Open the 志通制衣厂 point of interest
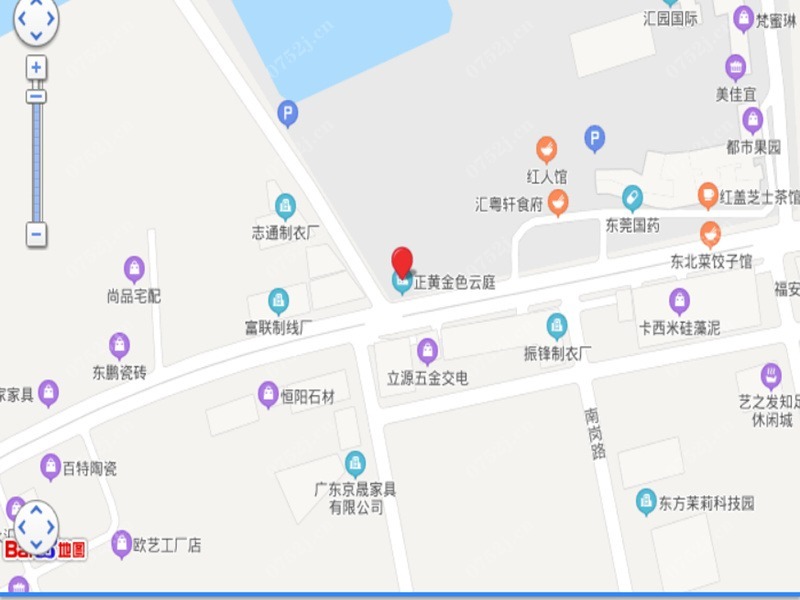The width and height of the screenshot is (800, 600). [x=286, y=207]
